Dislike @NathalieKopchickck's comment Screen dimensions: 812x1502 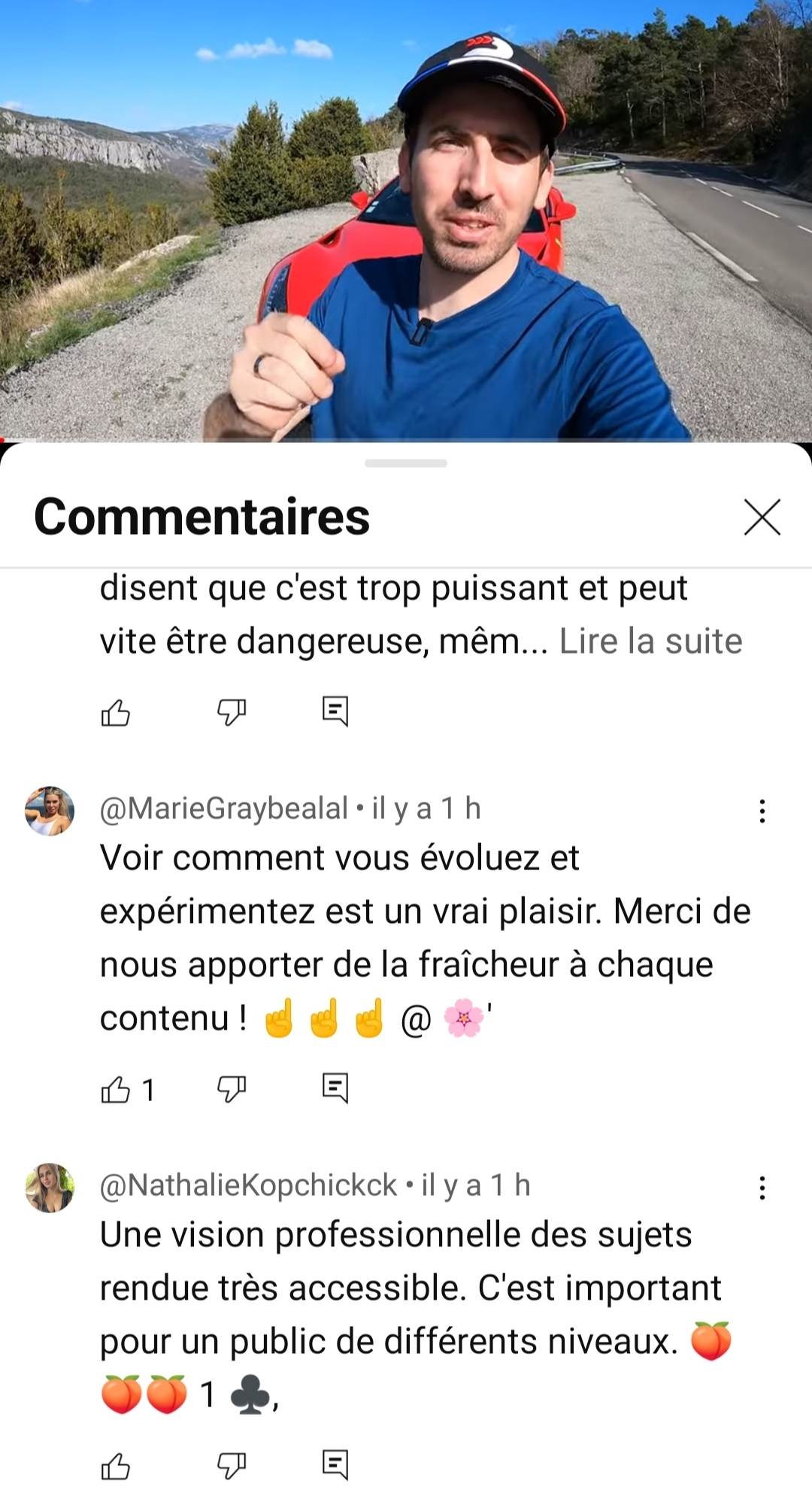(231, 1465)
